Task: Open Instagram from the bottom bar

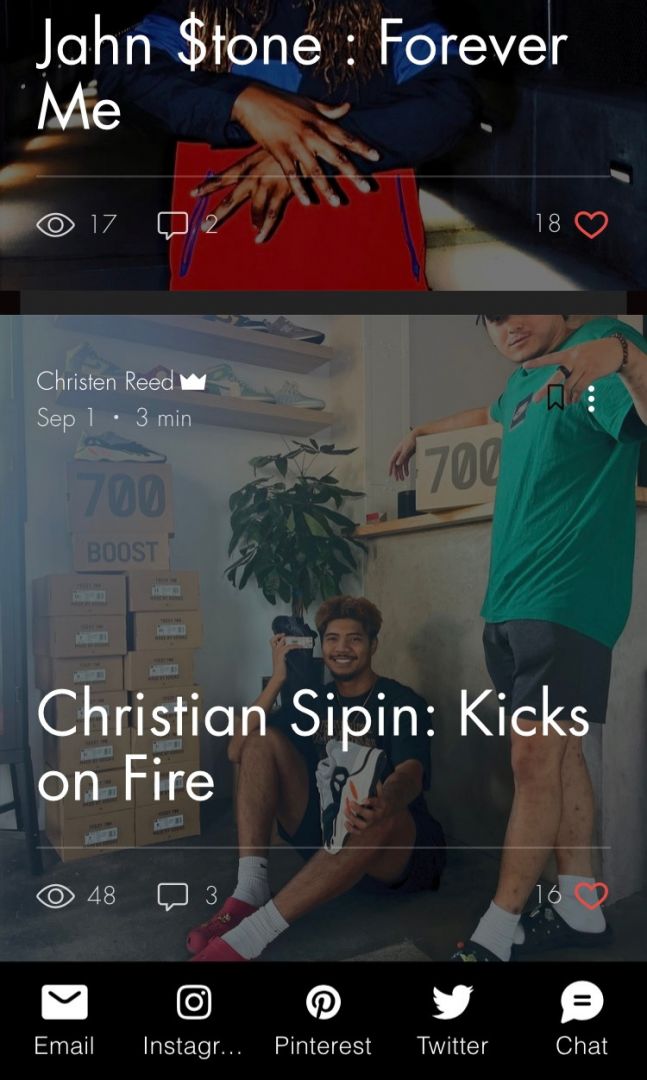Action: click(x=193, y=1019)
